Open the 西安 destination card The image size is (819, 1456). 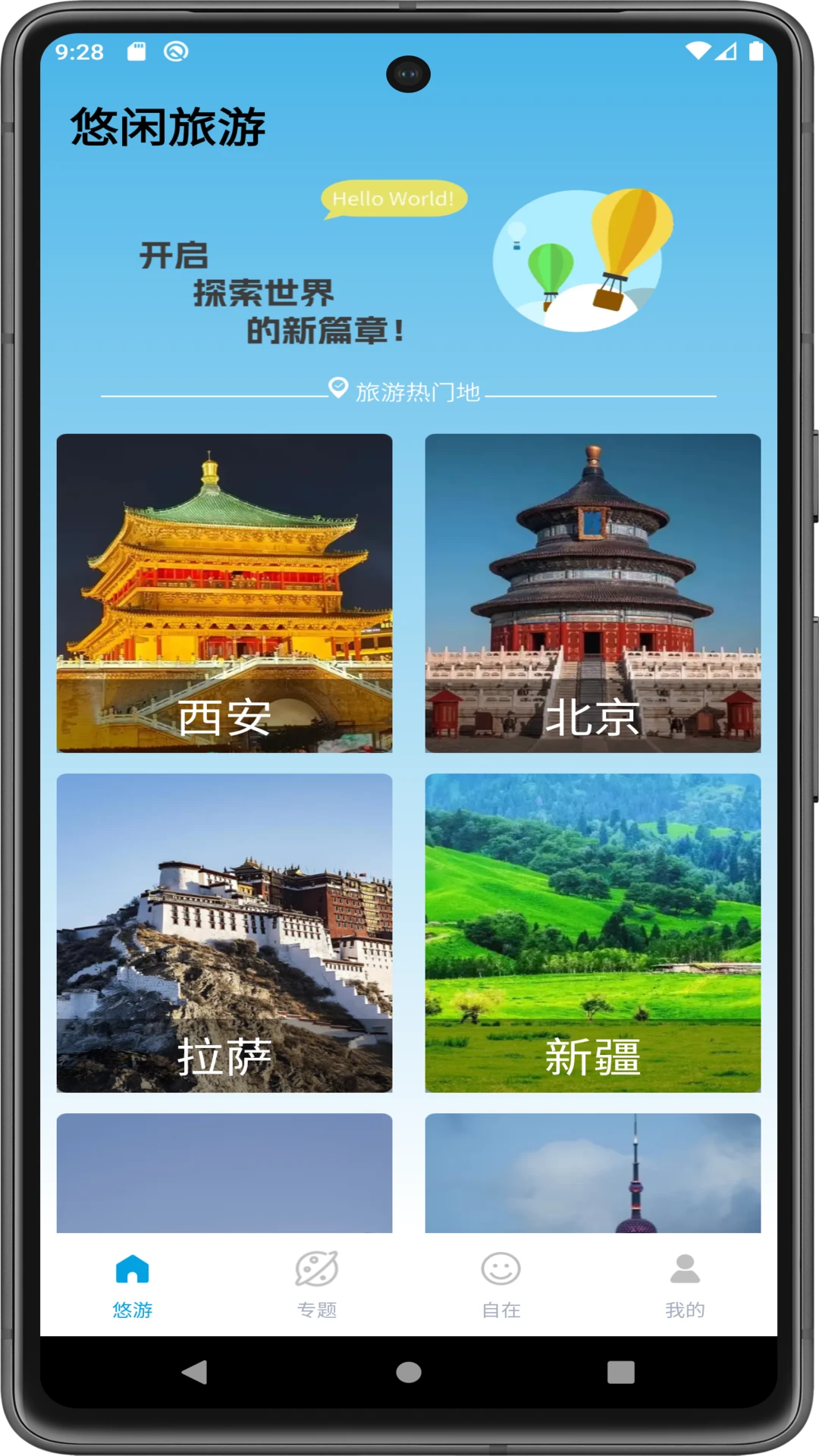224,593
